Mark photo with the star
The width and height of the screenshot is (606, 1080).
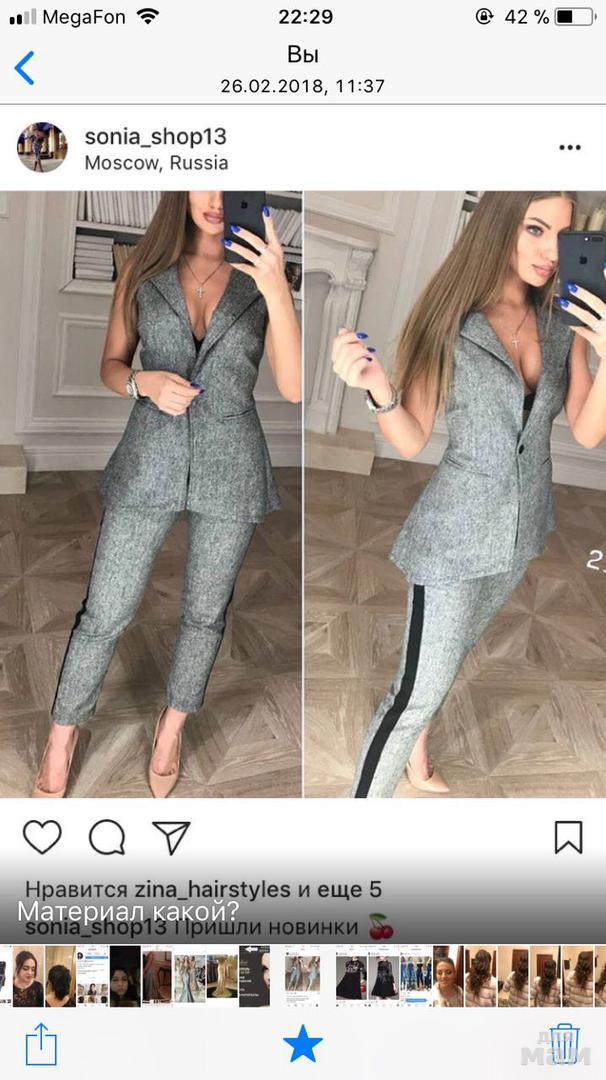tap(302, 1044)
